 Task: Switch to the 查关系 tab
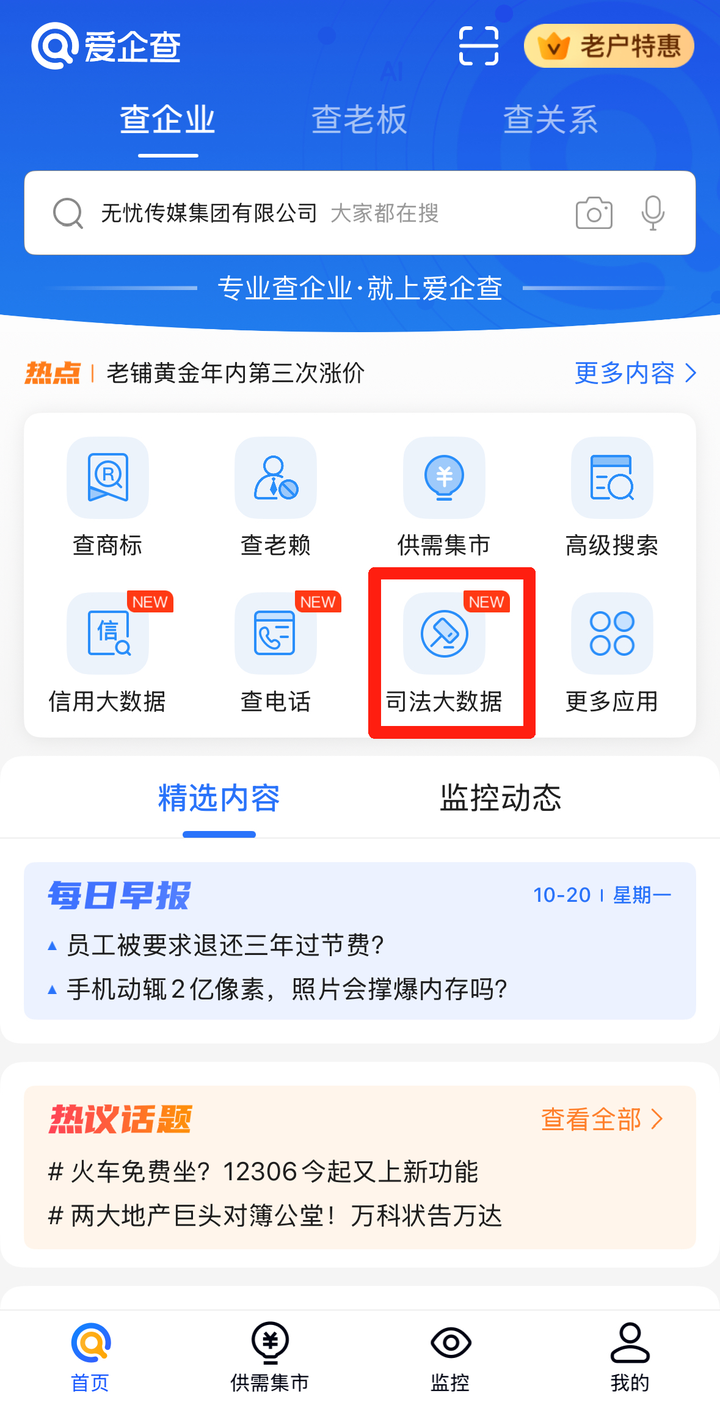(550, 120)
